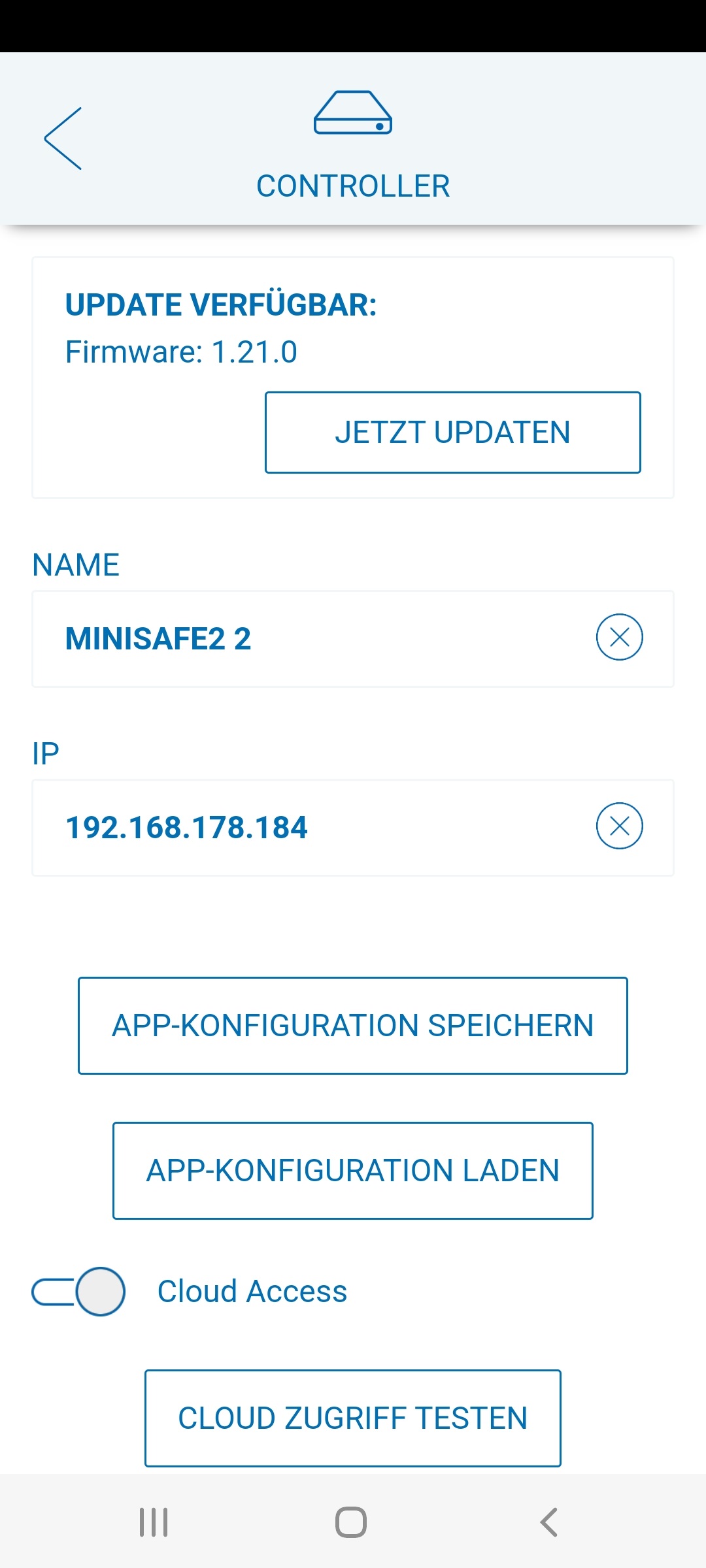The image size is (706, 1568).
Task: Clear the Name field
Action: pos(619,637)
